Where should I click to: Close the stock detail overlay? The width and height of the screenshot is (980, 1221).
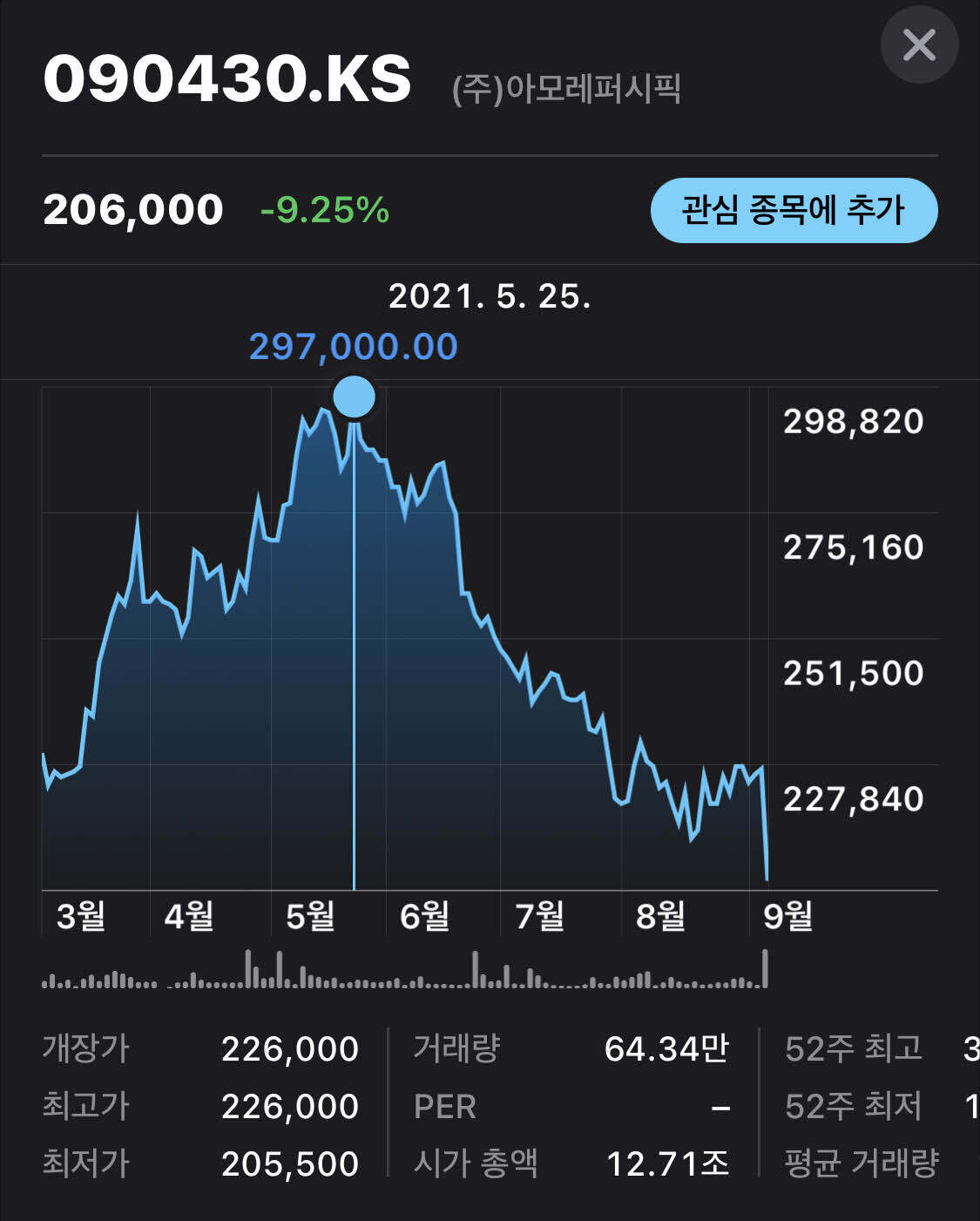(920, 44)
